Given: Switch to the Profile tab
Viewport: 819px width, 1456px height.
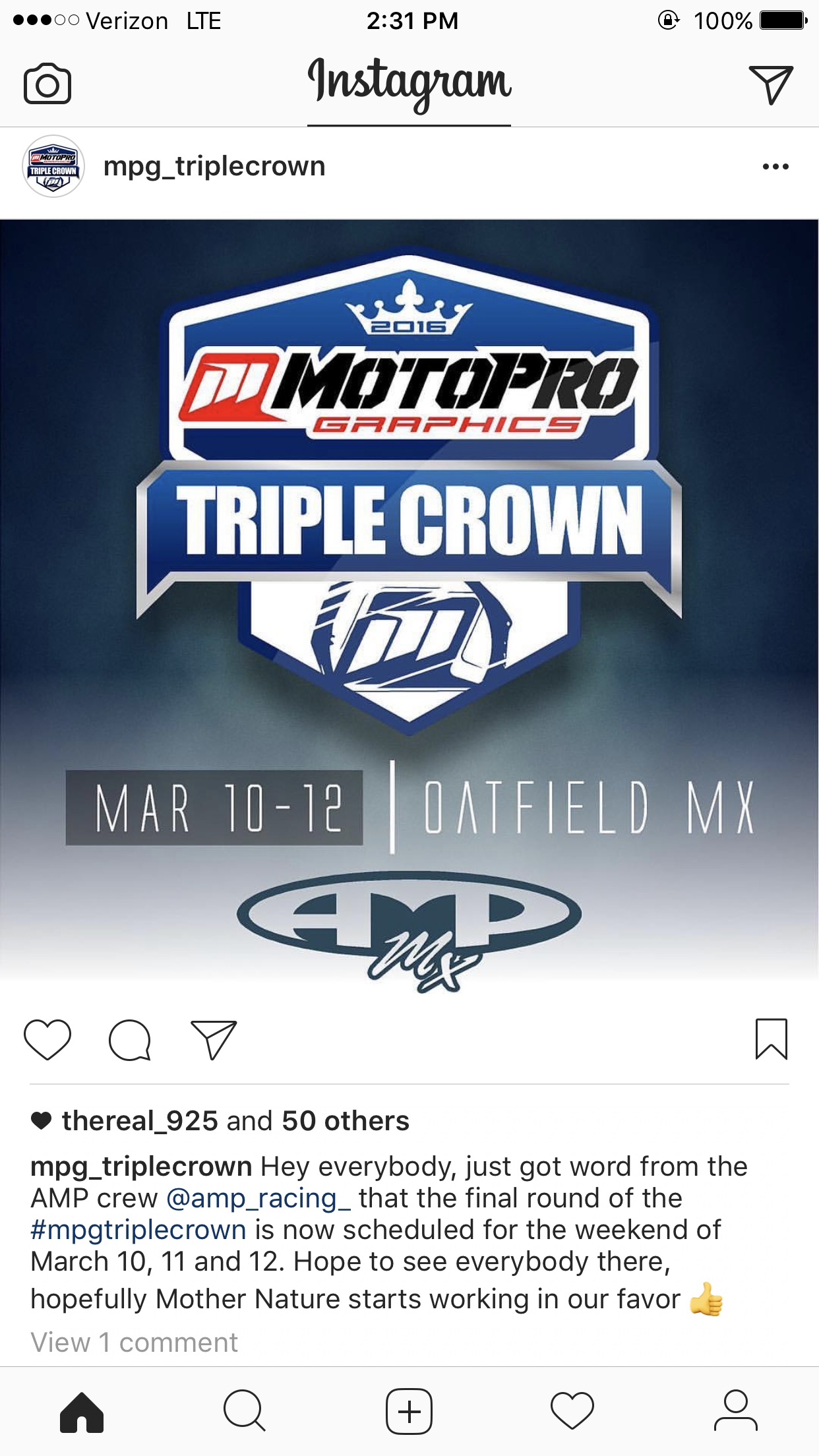Looking at the screenshot, I should pos(736,1412).
